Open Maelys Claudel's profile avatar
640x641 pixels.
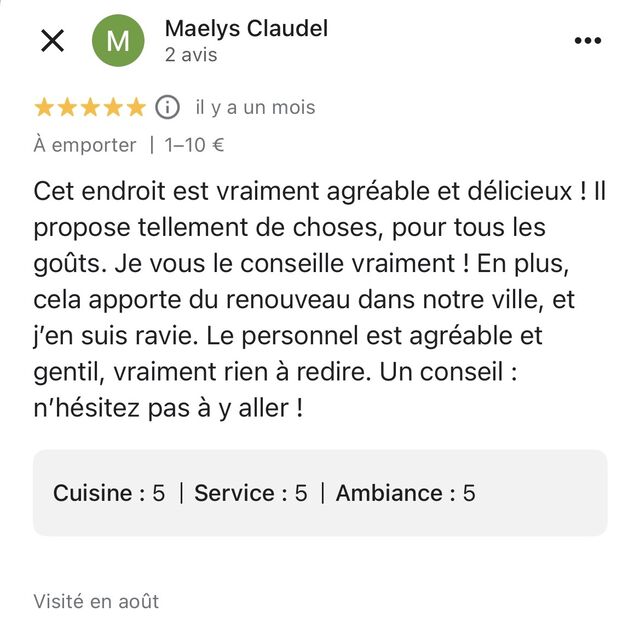(118, 40)
